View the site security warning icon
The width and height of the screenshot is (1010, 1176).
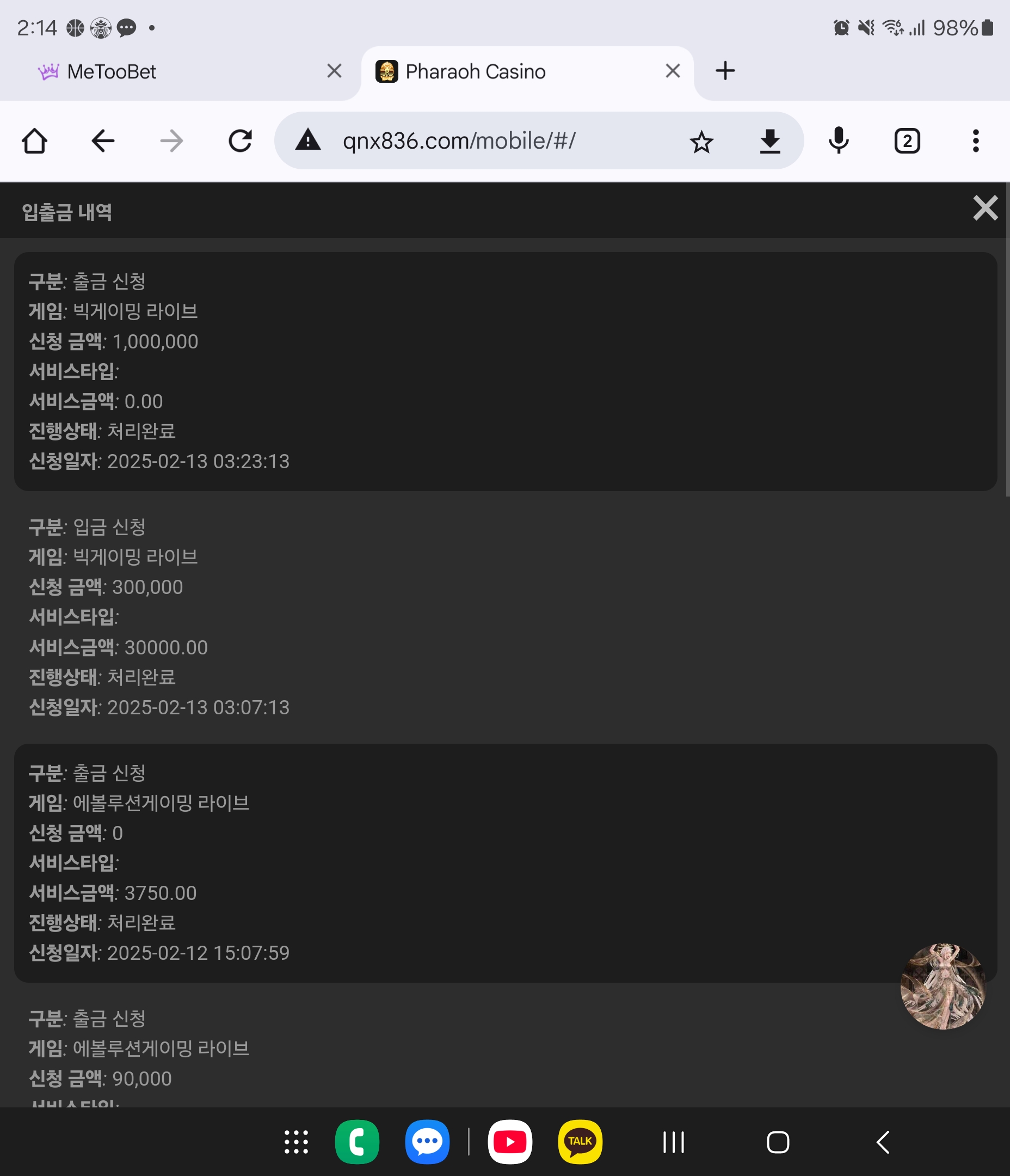click(x=308, y=140)
